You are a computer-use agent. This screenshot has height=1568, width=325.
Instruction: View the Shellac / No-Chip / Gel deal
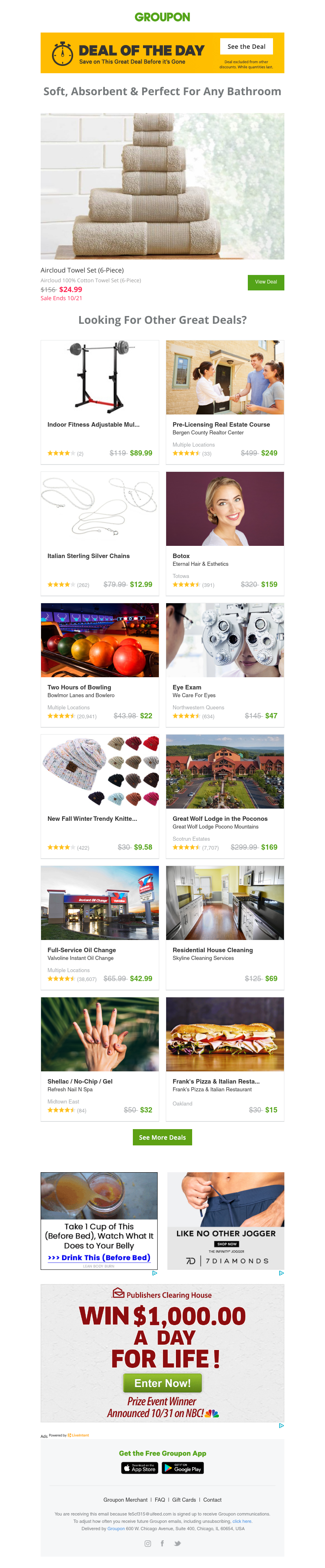tap(100, 1058)
